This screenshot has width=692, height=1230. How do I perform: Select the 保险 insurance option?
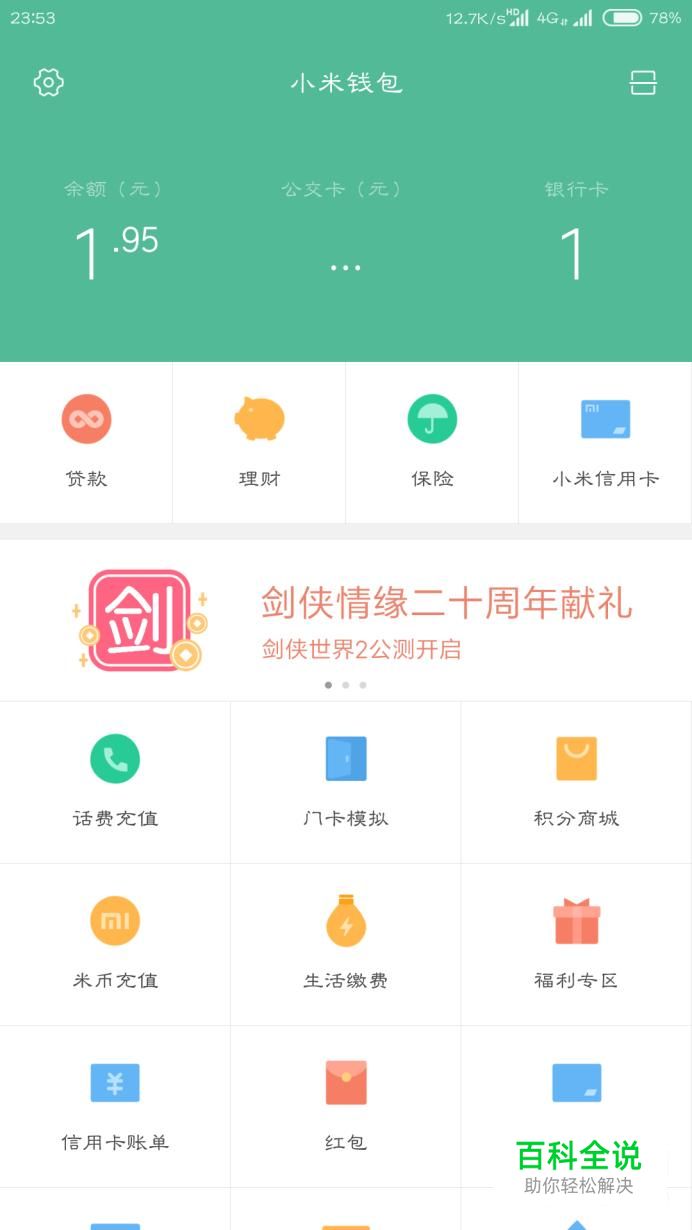432,442
